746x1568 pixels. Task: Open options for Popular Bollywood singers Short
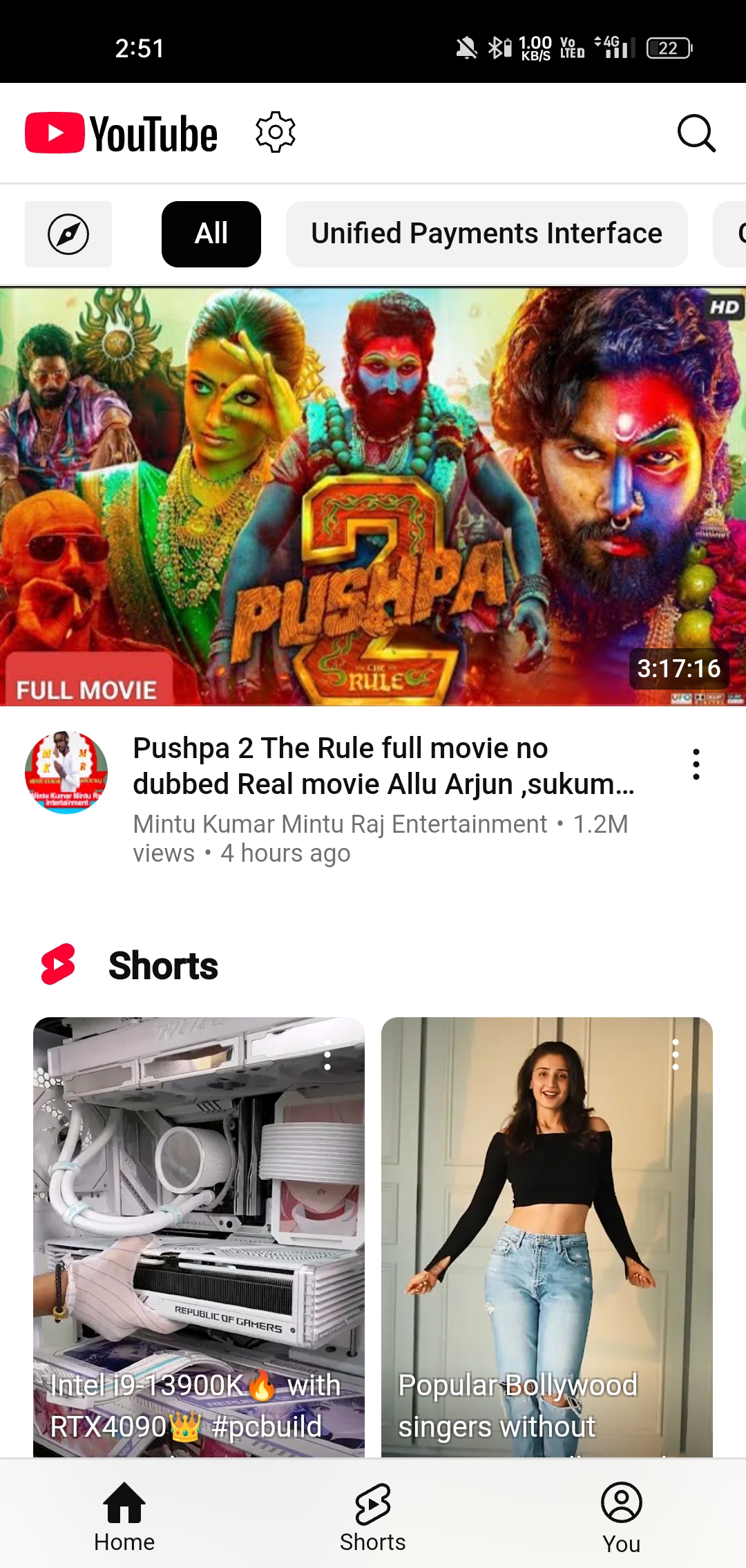676,1055
